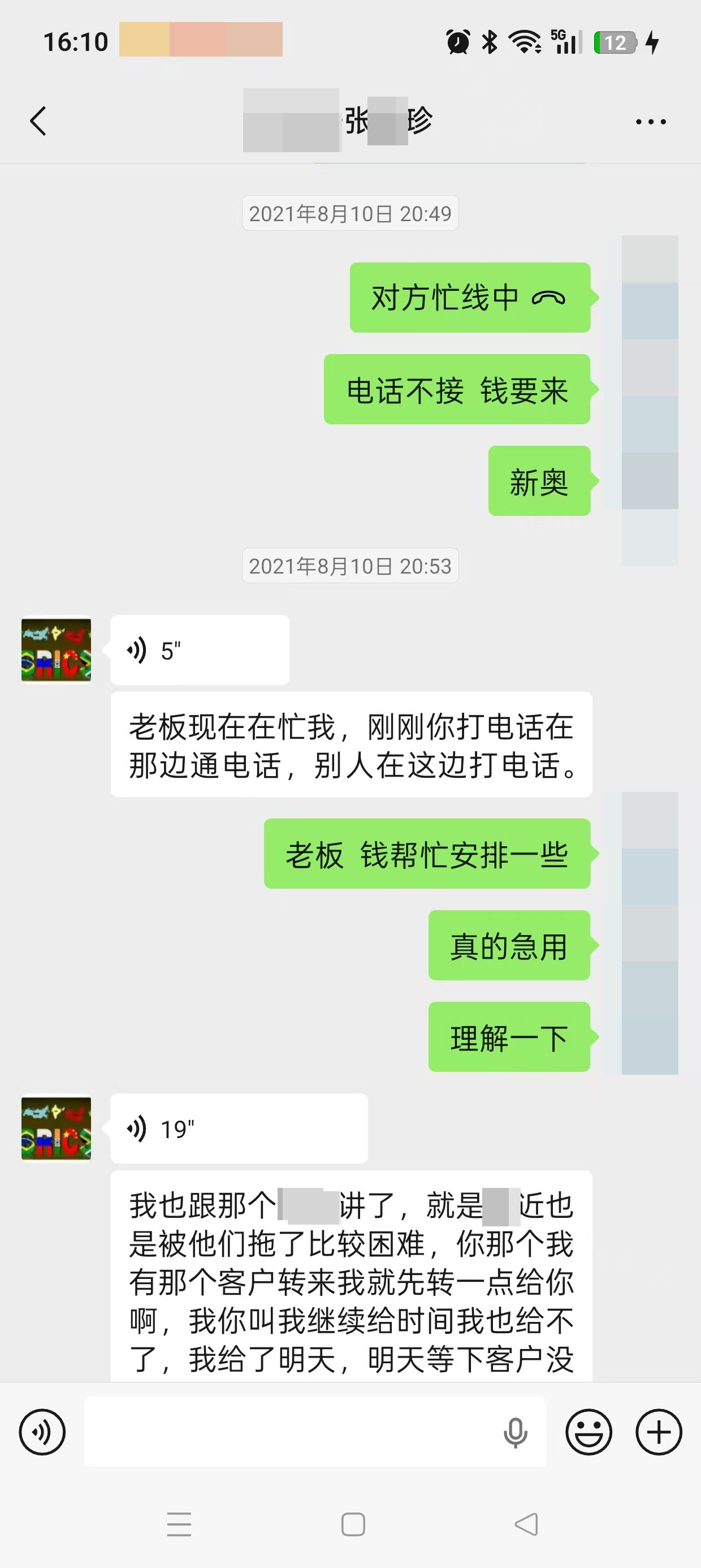Image resolution: width=701 pixels, height=1568 pixels.
Task: Tap the Wi-Fi status icon
Action: (x=525, y=40)
